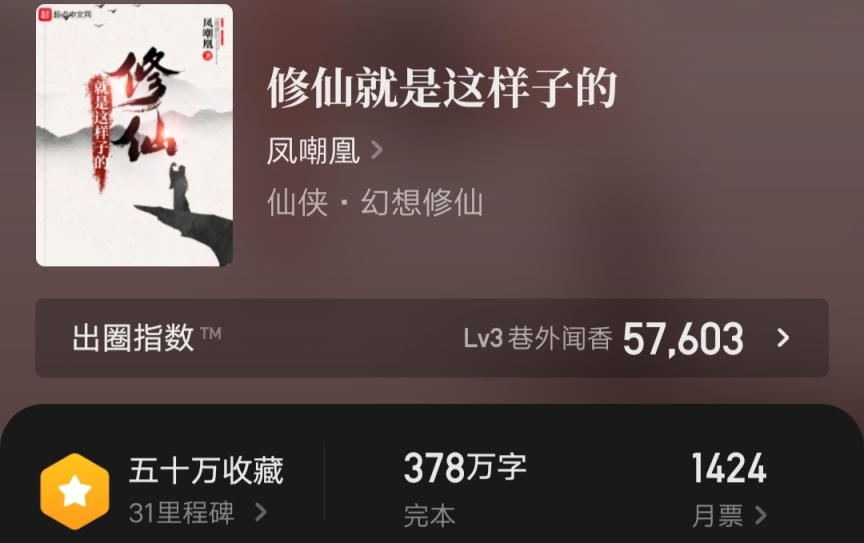Open the 出圈指数 score details
The height and width of the screenshot is (543, 864).
pos(431,338)
